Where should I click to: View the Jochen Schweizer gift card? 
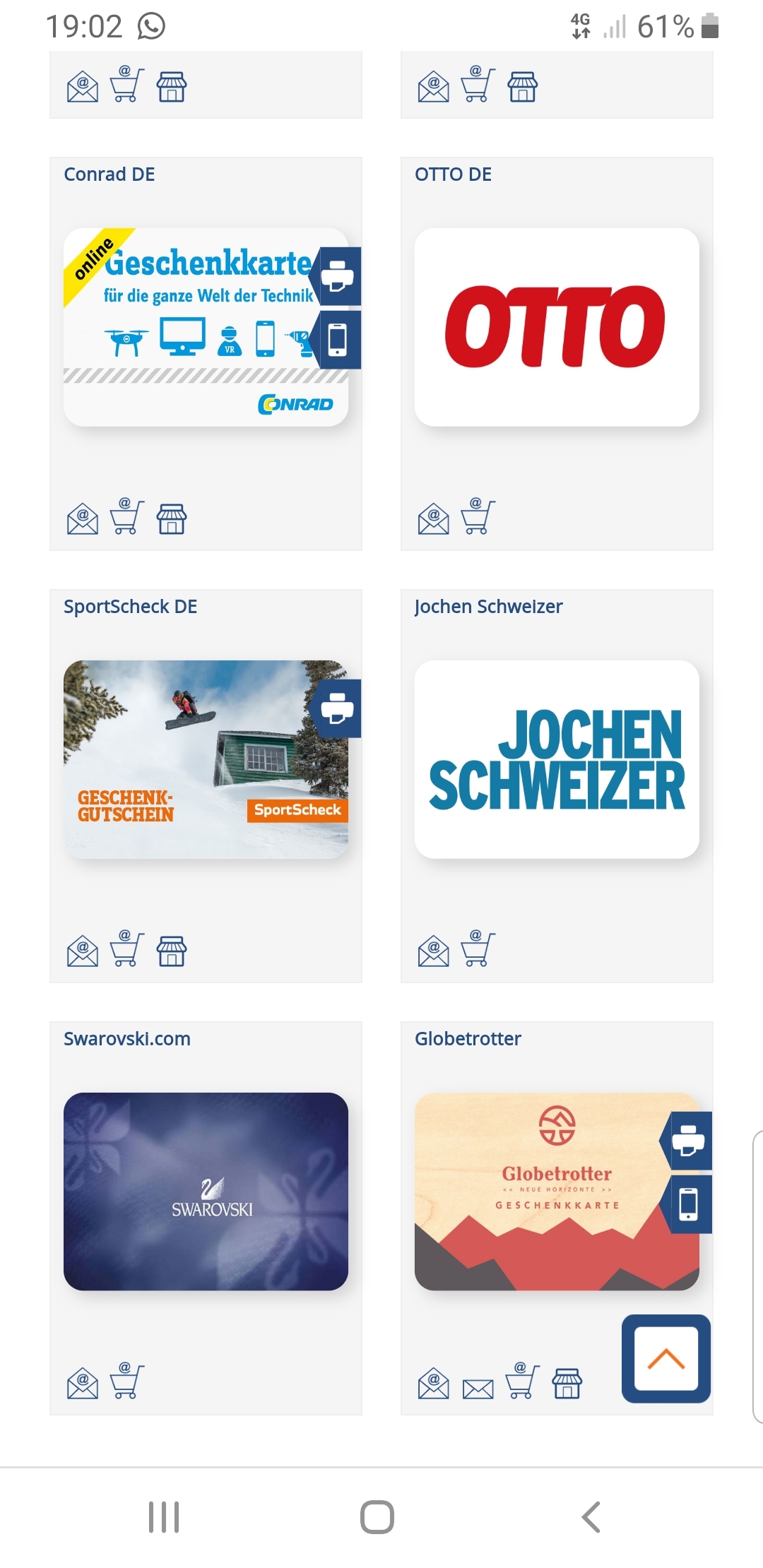[x=557, y=759]
